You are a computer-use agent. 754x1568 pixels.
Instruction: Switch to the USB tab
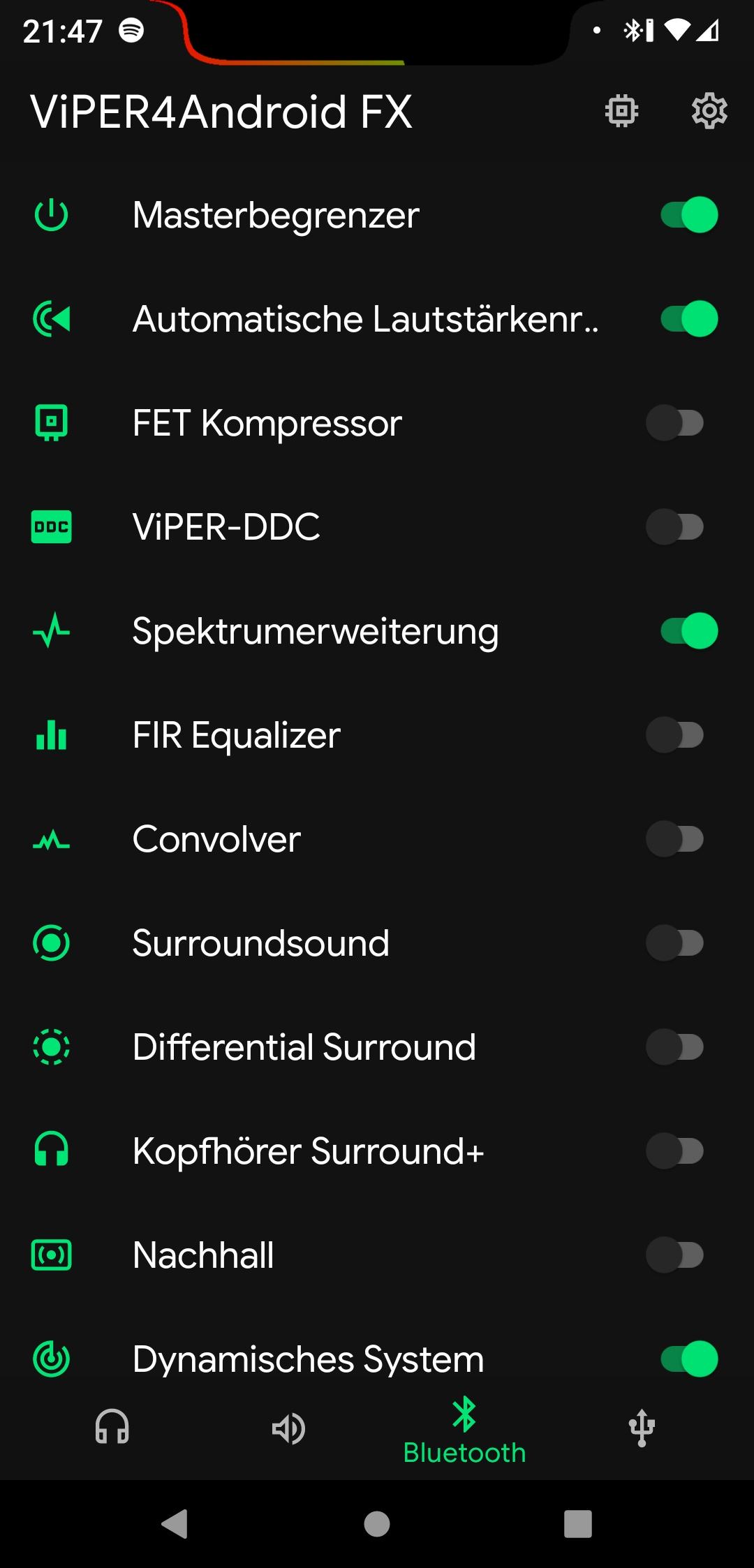(x=642, y=1427)
